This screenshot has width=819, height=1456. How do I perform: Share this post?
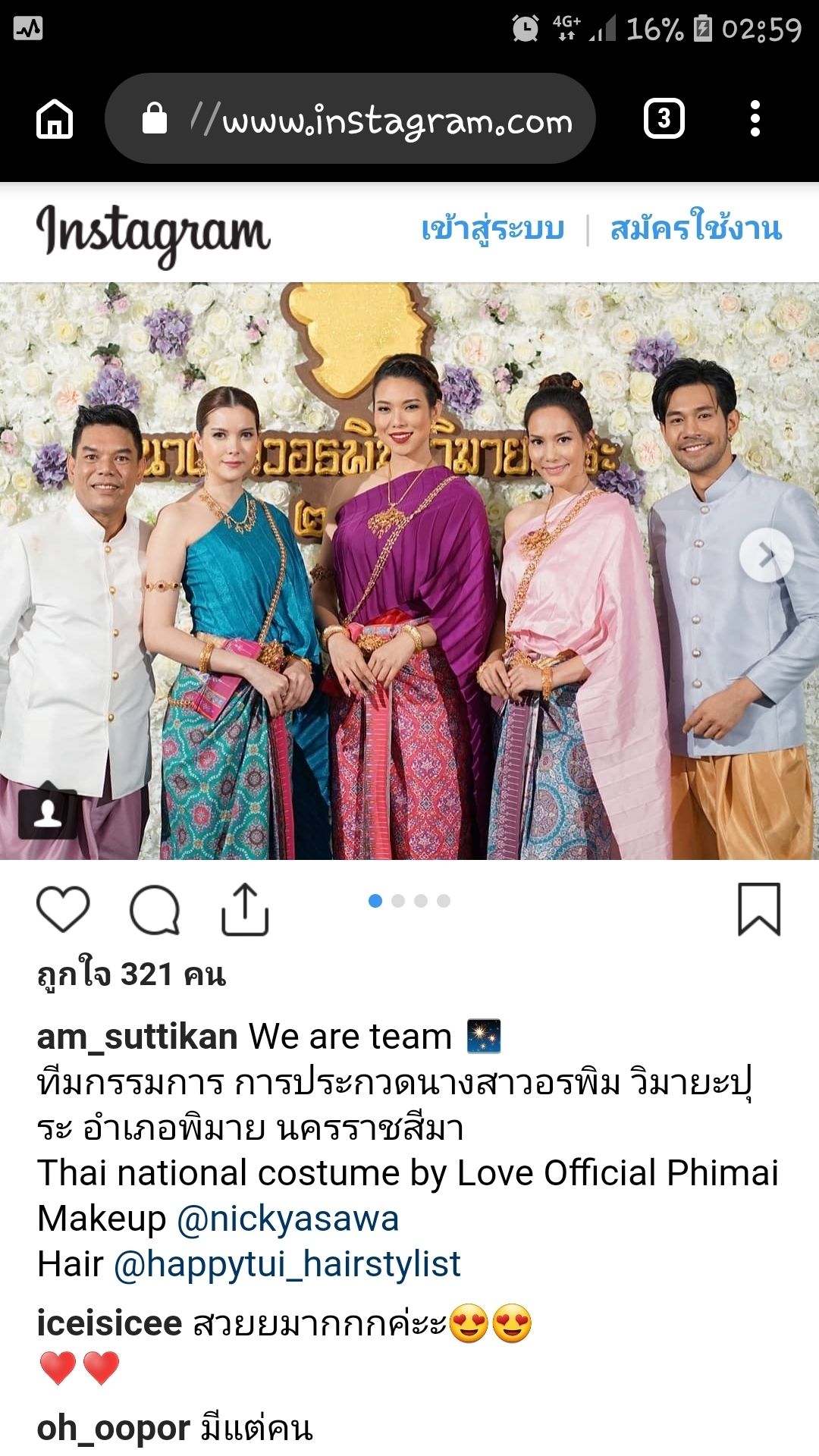(245, 909)
